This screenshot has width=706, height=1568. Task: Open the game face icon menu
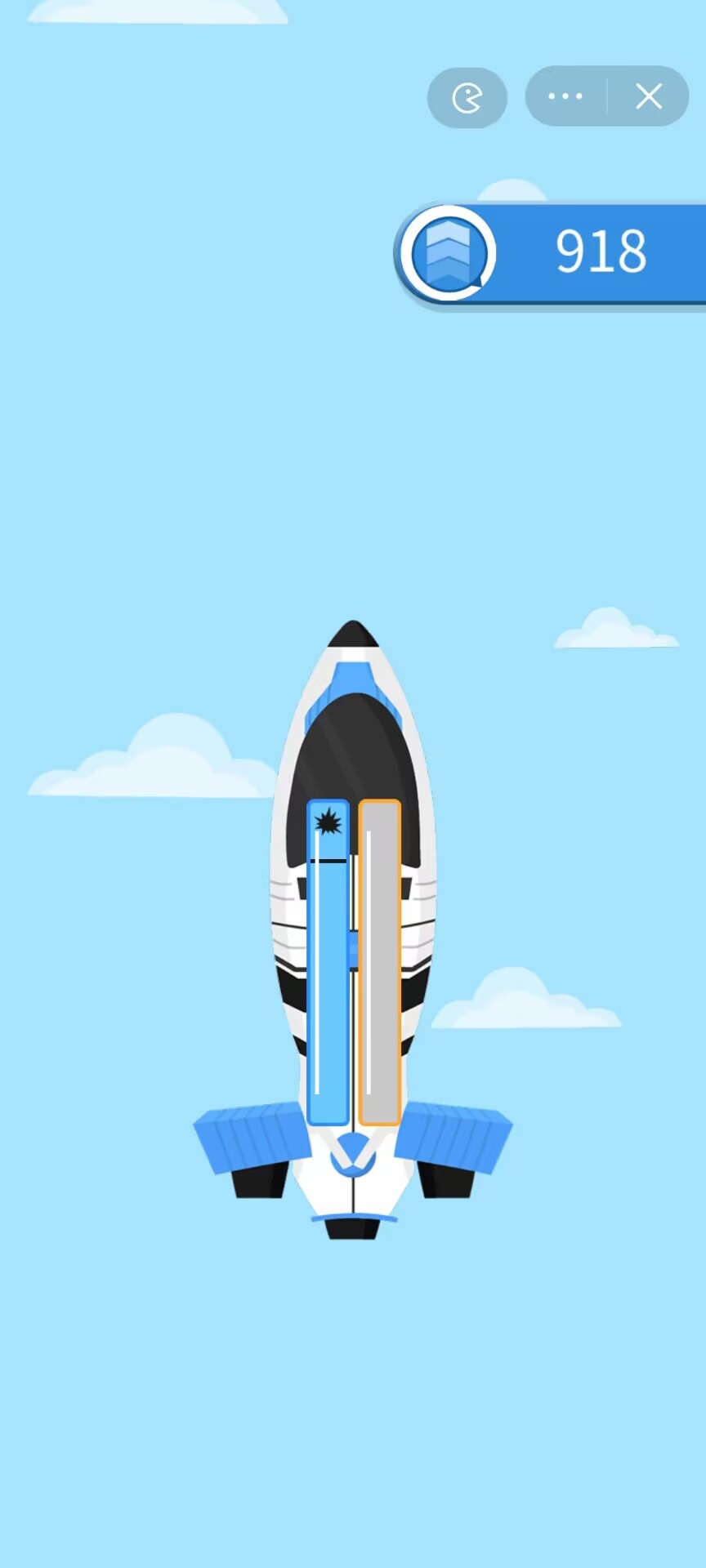point(467,98)
